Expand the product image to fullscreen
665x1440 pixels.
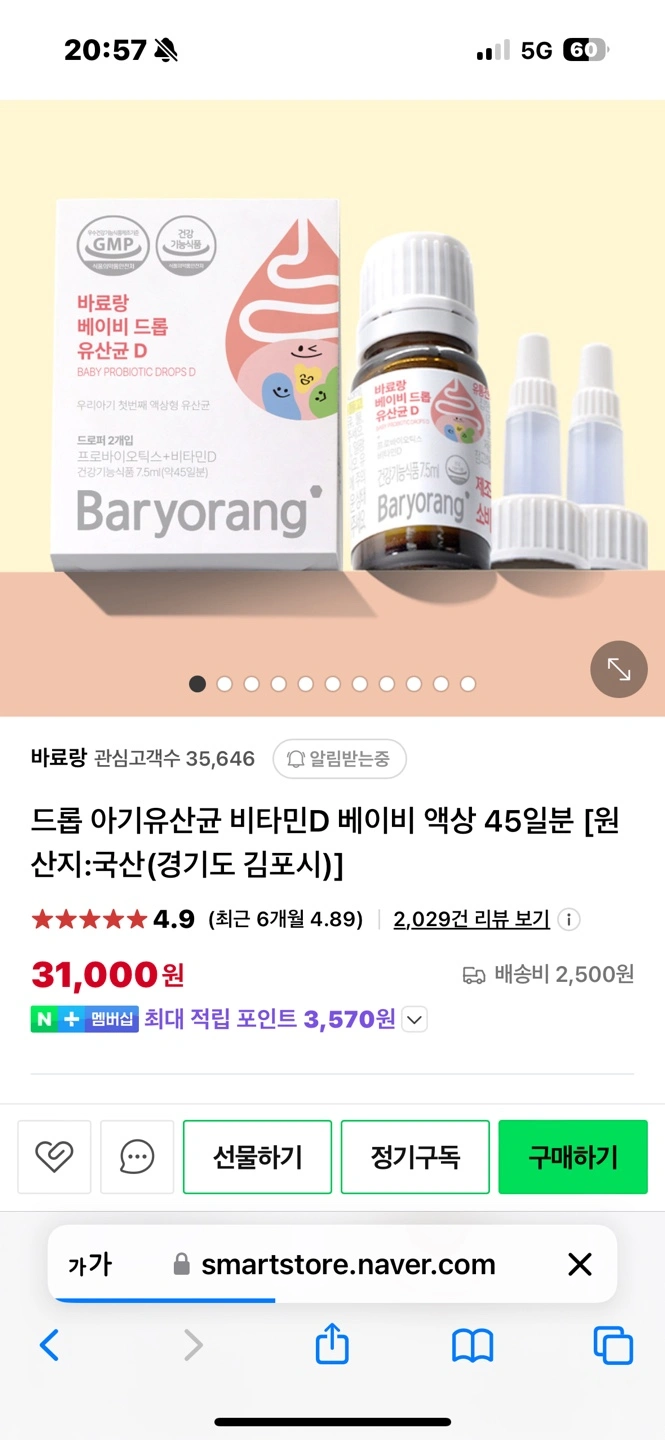pos(619,669)
